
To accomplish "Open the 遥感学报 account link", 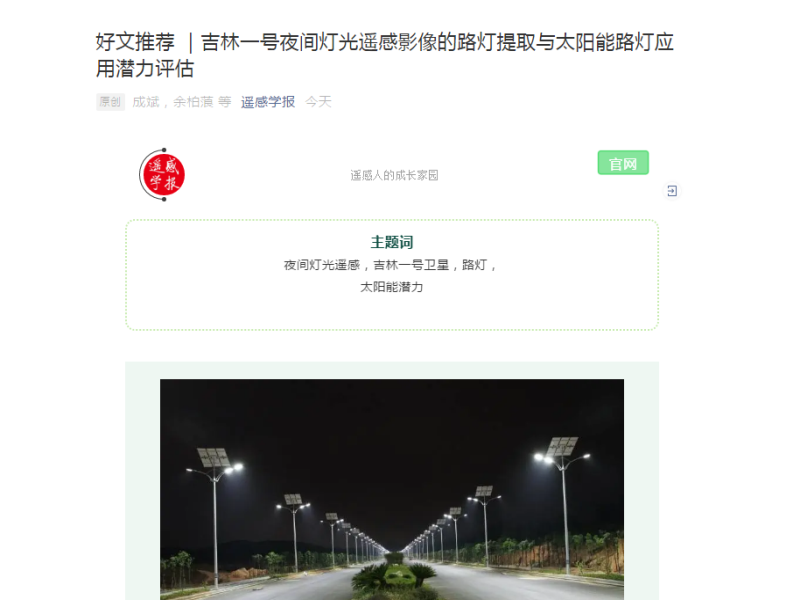I will tap(268, 102).
